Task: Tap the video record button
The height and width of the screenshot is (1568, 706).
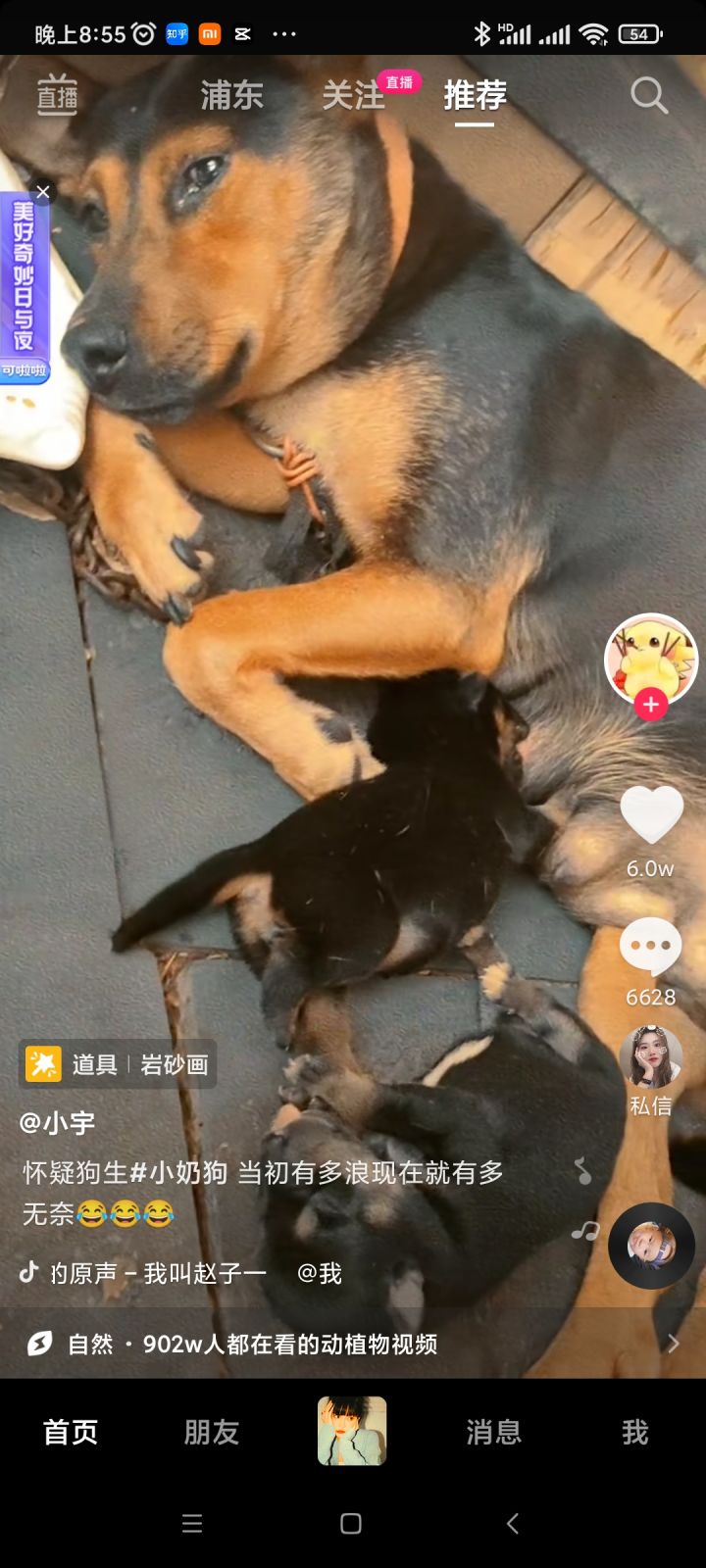Action: [351, 1431]
